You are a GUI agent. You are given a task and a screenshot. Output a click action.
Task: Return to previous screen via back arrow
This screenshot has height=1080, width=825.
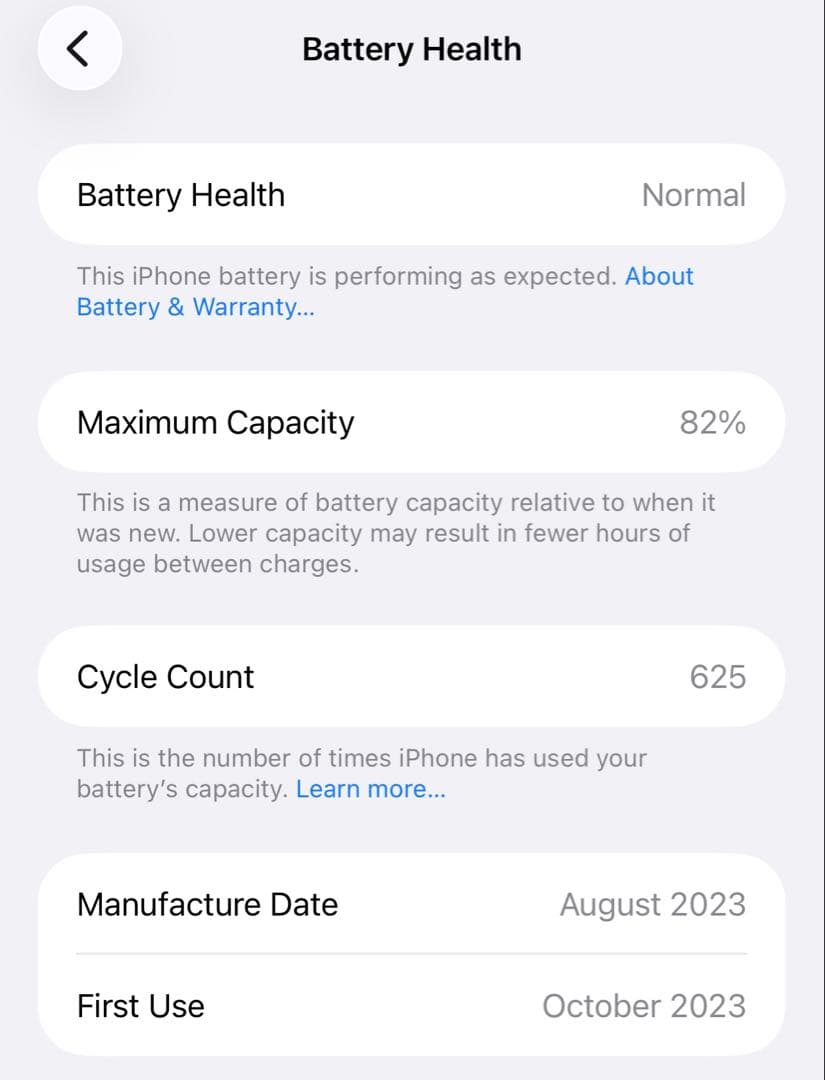coord(79,48)
